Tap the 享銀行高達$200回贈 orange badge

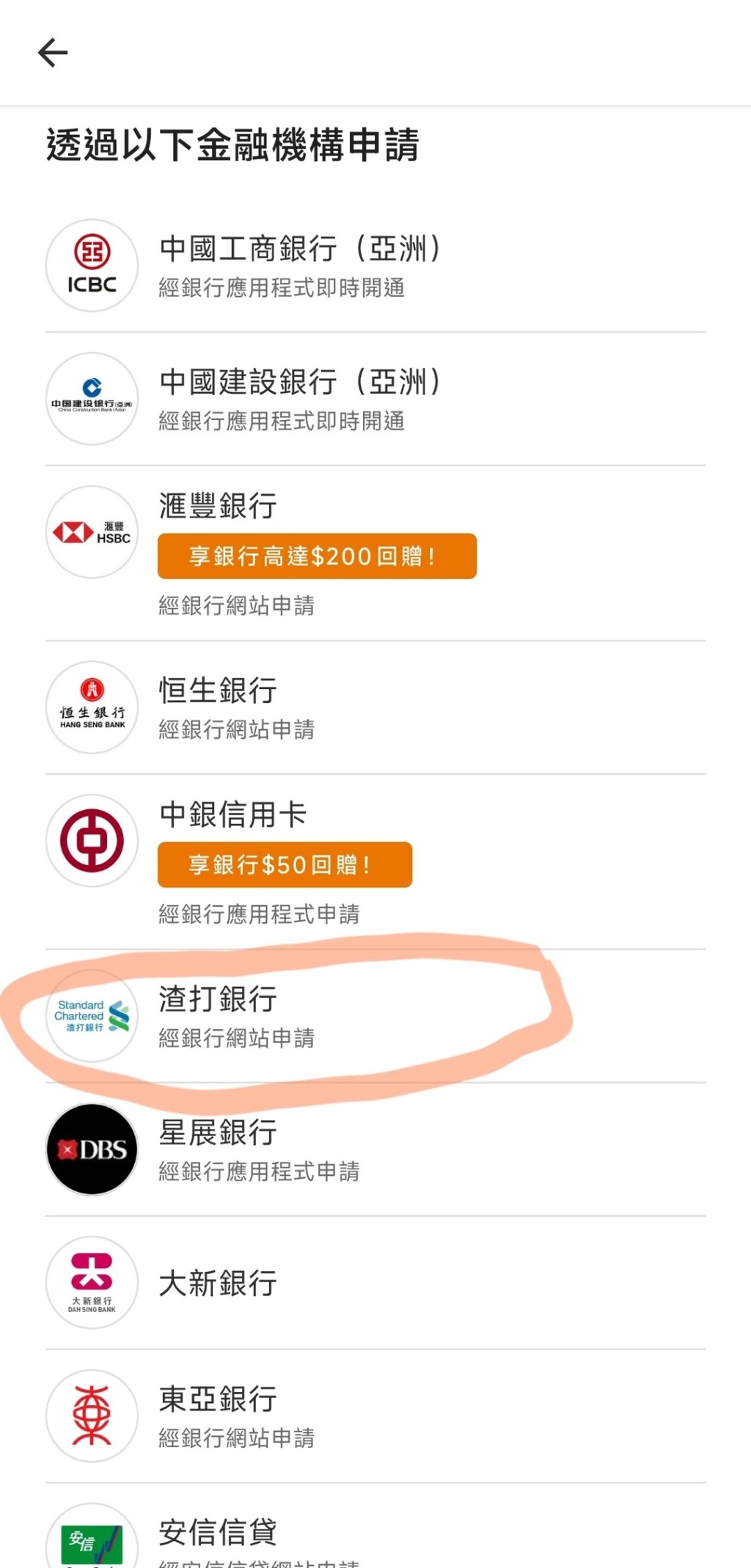coord(317,556)
